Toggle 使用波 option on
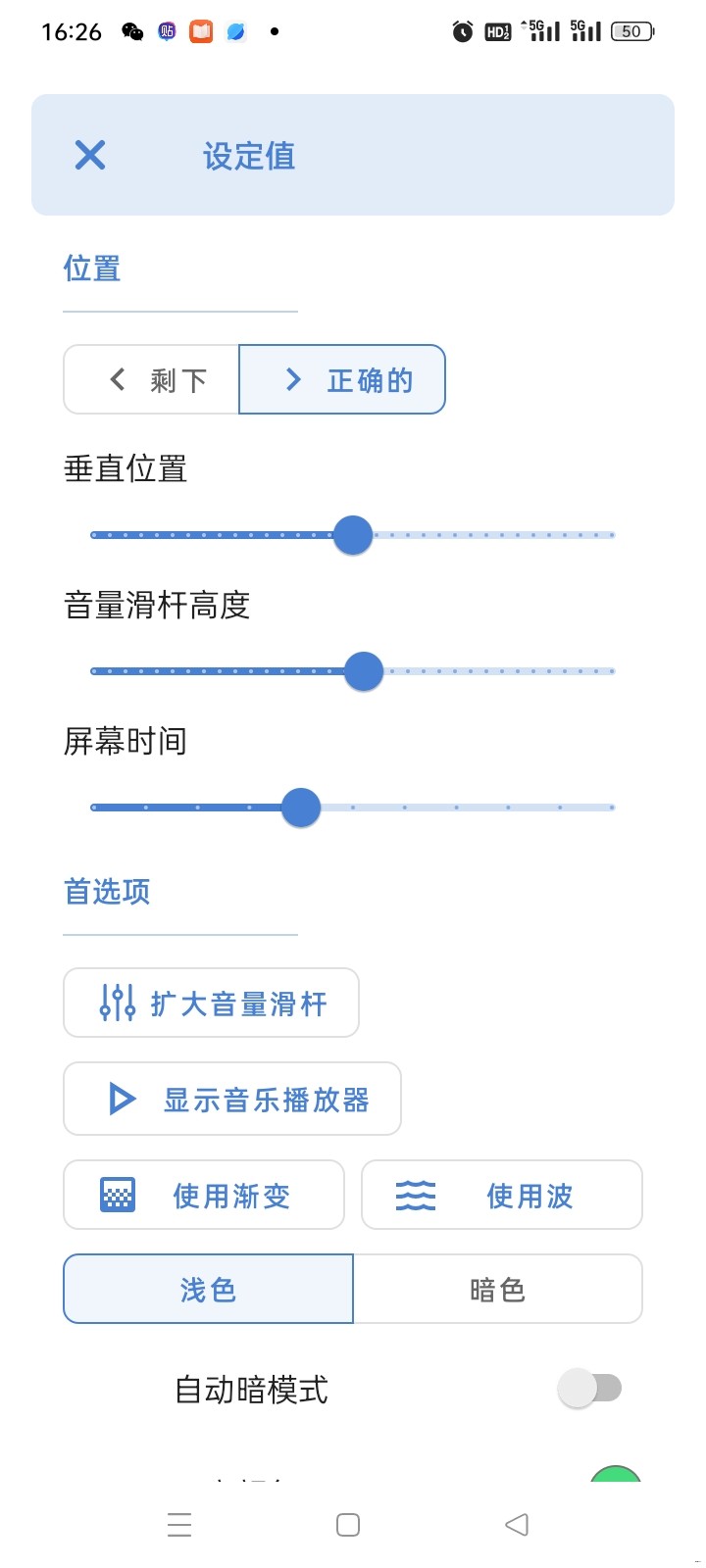 coord(501,1195)
